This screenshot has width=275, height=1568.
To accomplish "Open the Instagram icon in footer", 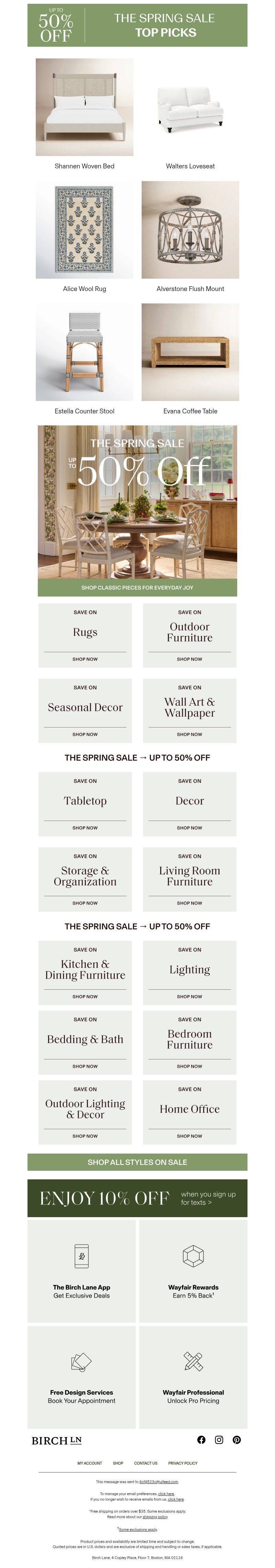I will (x=219, y=1439).
